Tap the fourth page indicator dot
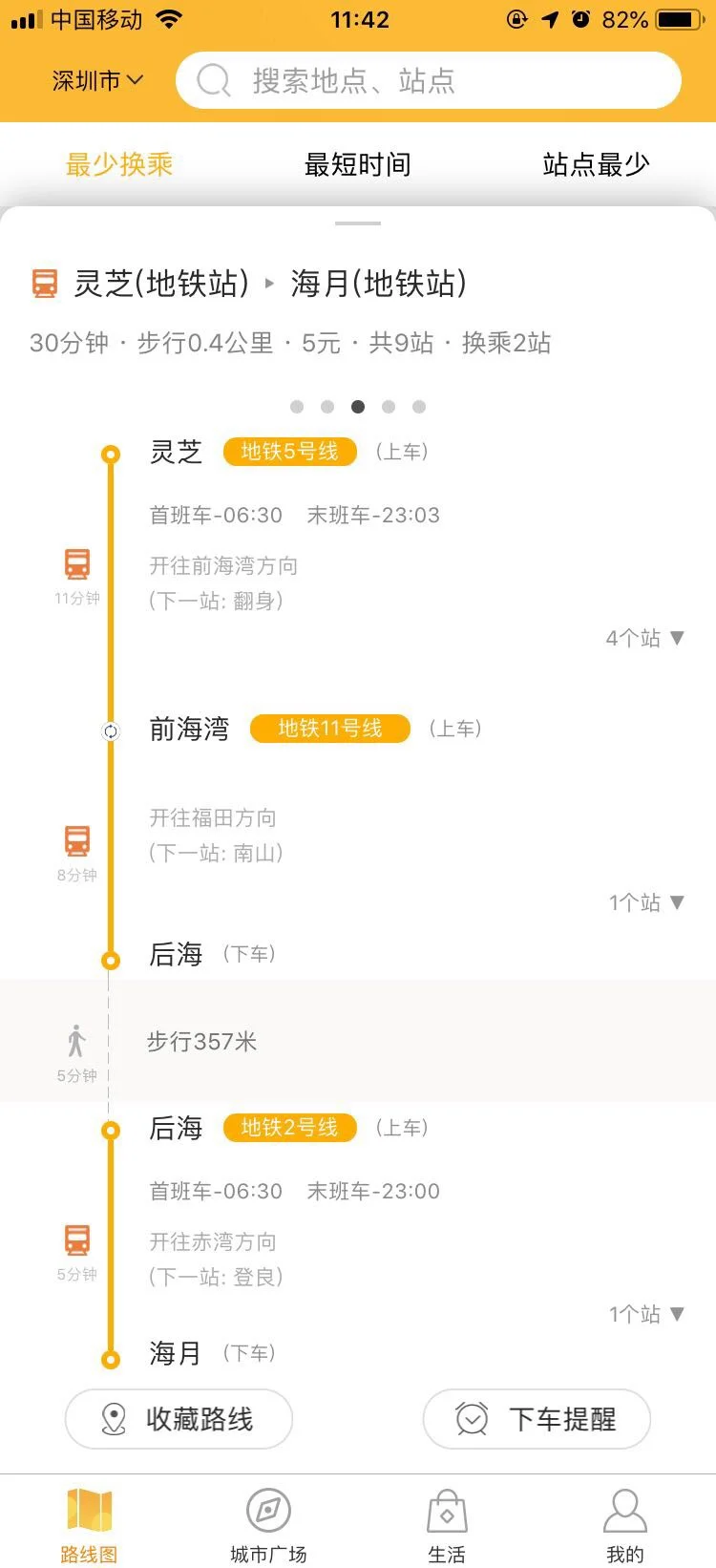Viewport: 716px width, 1568px height. pyautogui.click(x=389, y=406)
